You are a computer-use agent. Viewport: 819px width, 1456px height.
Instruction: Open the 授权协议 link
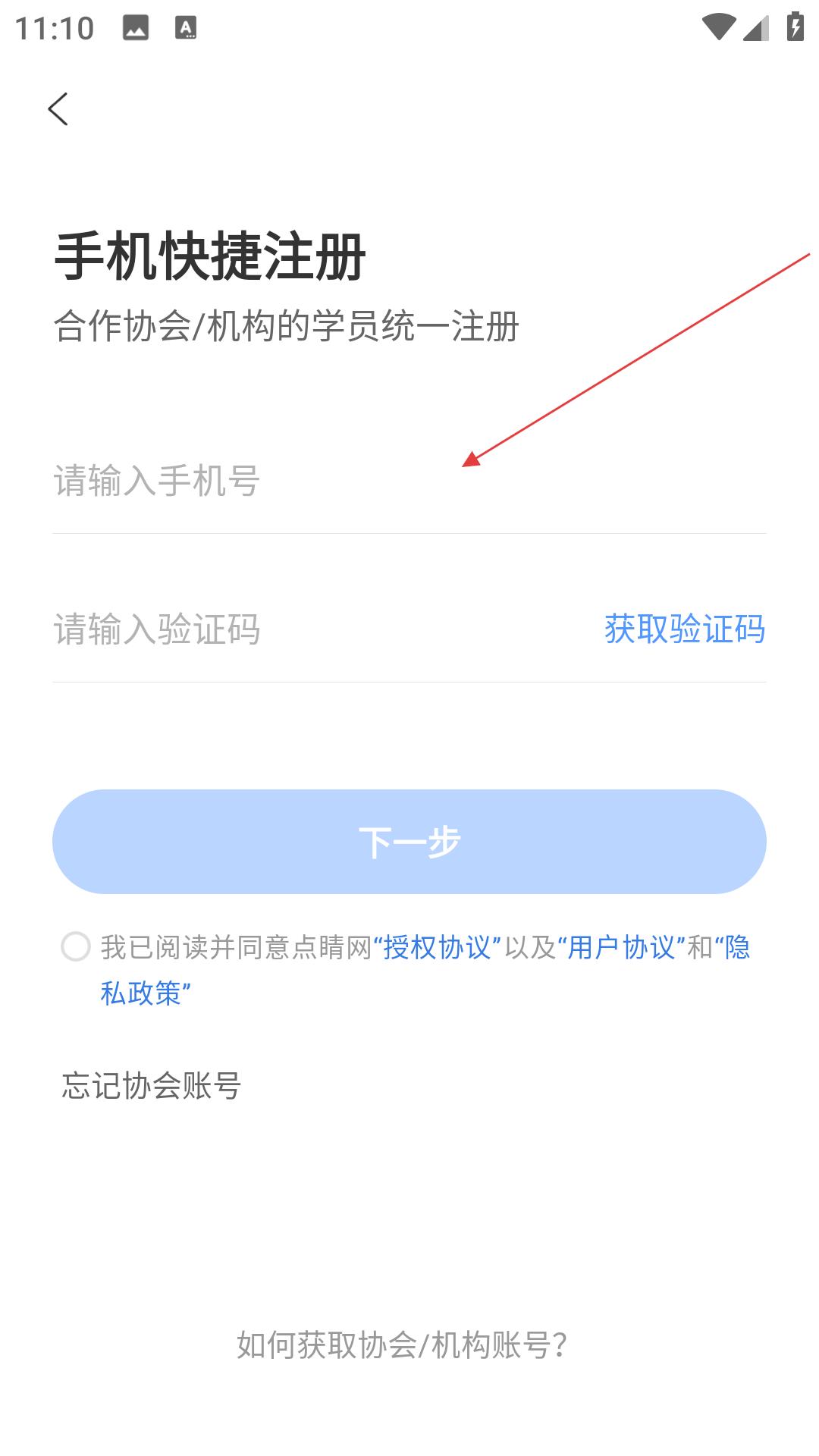tap(438, 948)
